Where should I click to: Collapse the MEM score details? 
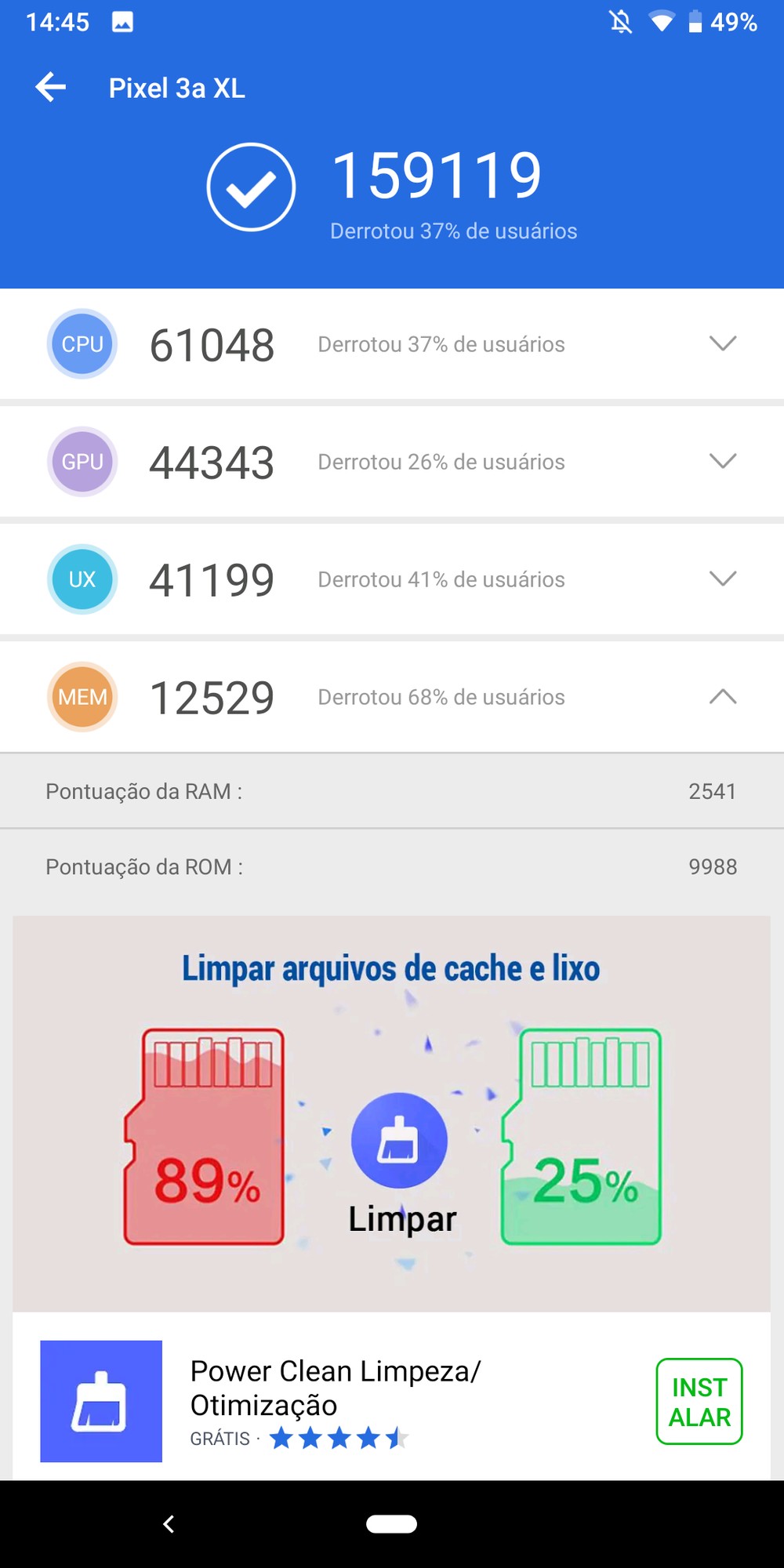pyautogui.click(x=722, y=696)
